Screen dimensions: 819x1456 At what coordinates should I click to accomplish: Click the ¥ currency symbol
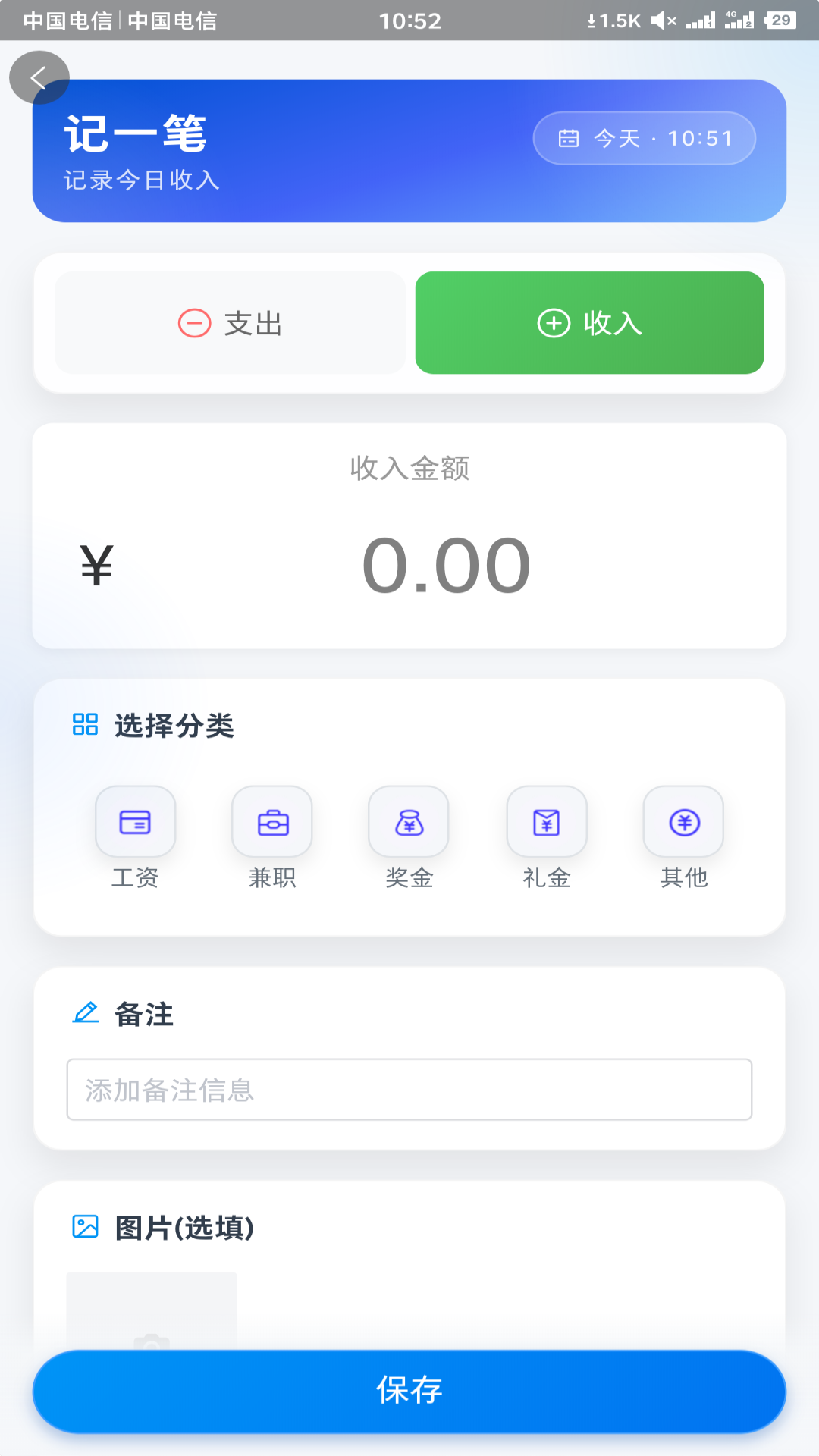pos(96,563)
